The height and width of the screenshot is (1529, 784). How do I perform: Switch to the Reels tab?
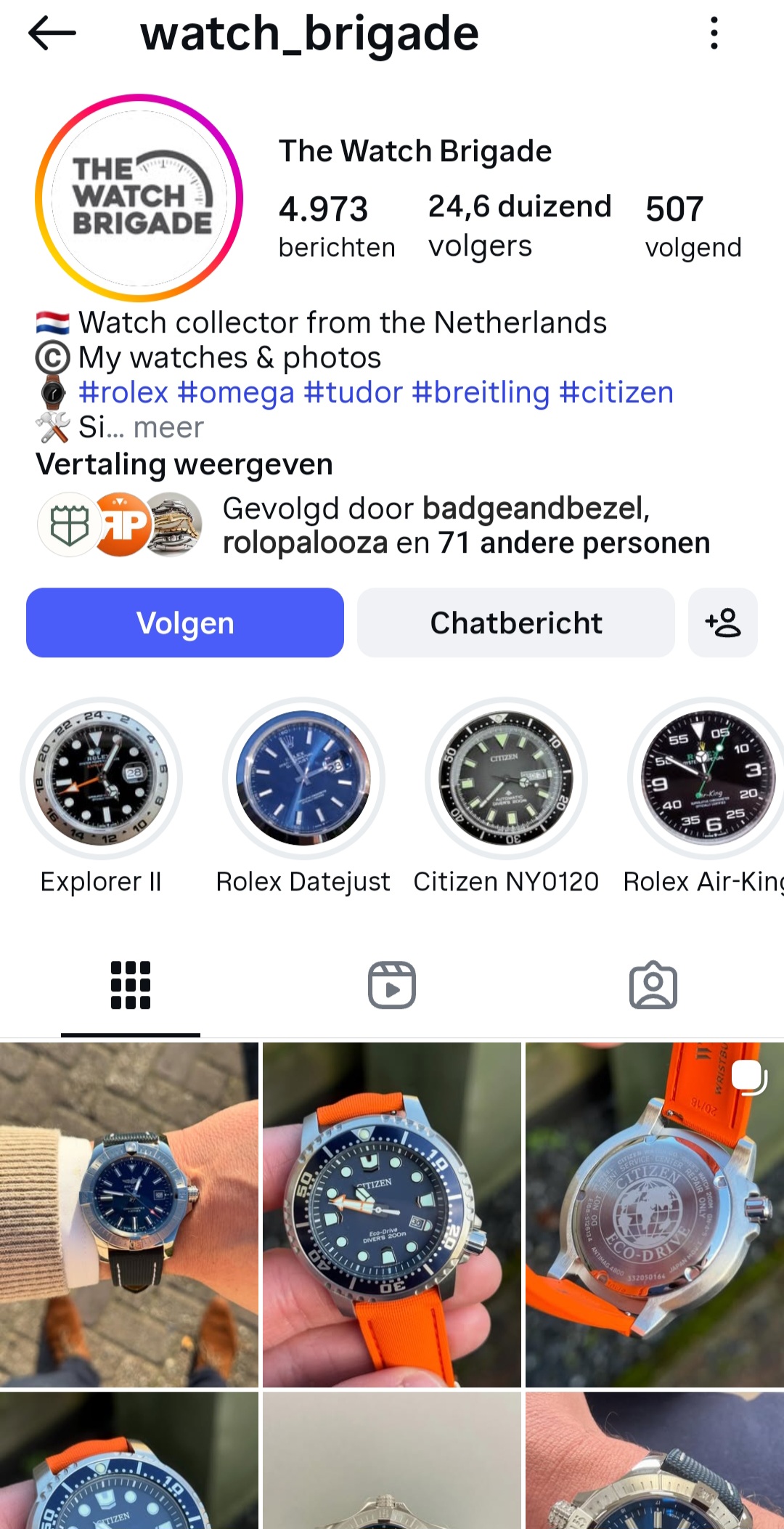(x=392, y=985)
